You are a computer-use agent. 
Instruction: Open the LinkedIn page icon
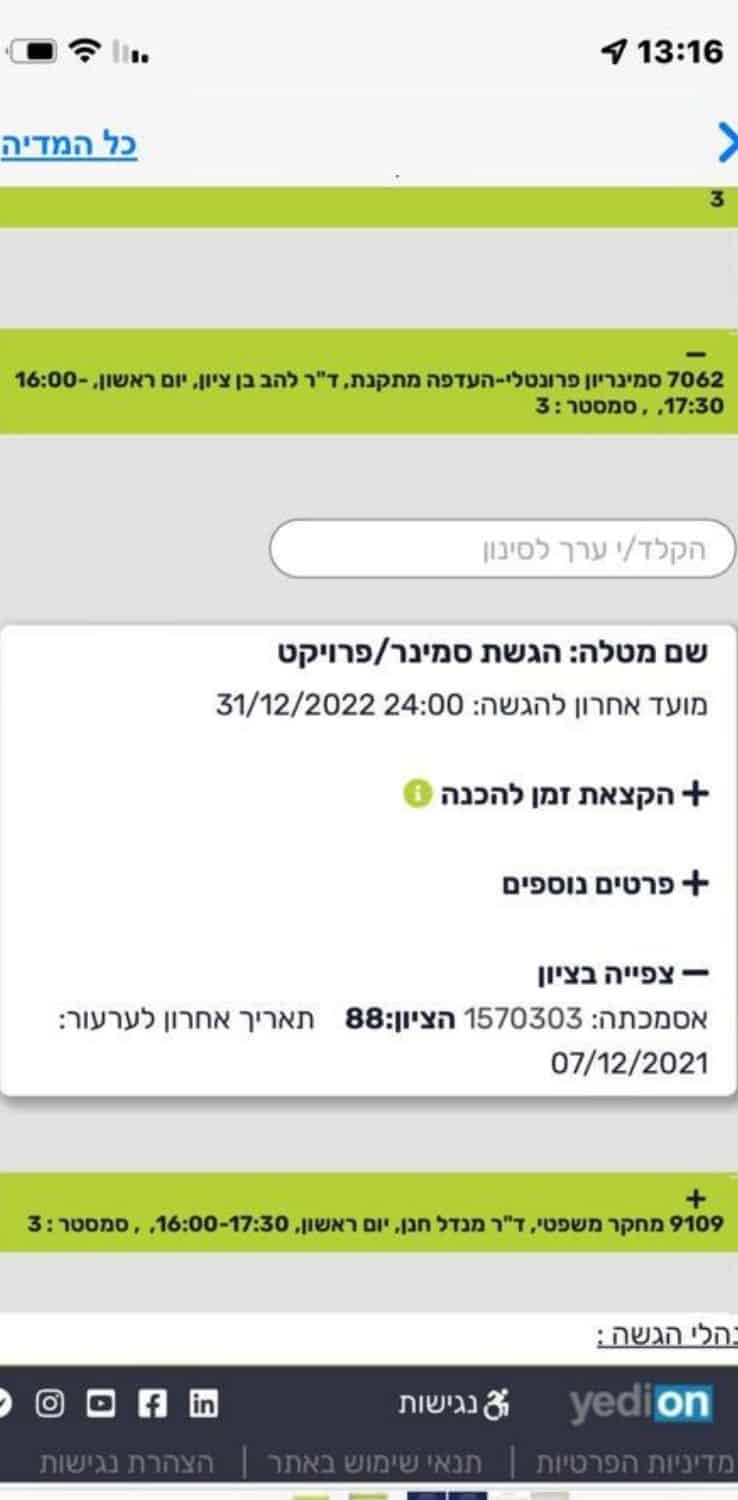(203, 1404)
